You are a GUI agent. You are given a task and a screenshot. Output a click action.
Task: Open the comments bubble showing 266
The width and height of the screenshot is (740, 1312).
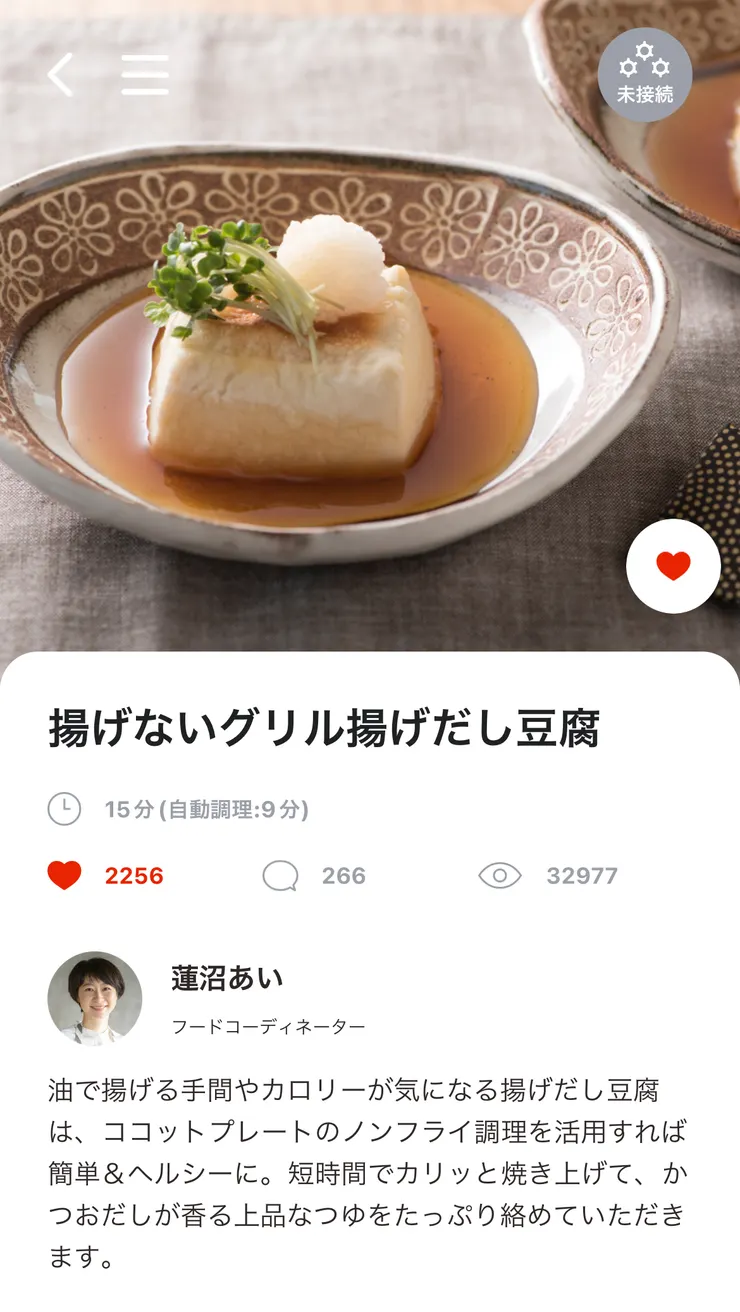(x=281, y=876)
